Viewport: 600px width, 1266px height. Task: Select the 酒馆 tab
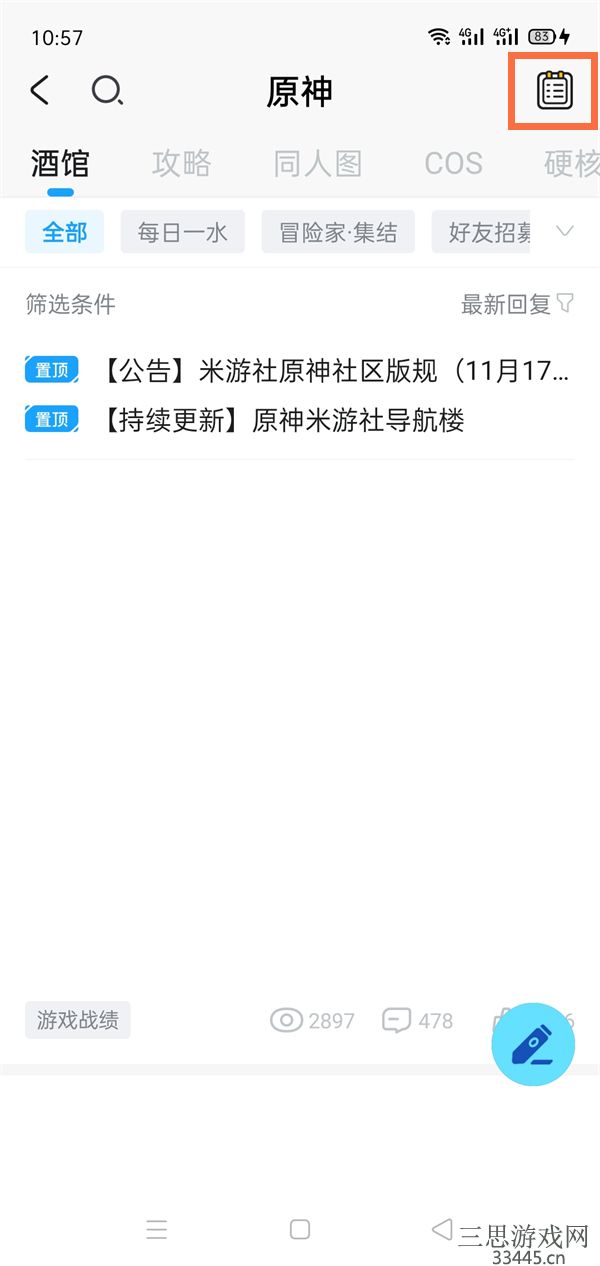60,163
